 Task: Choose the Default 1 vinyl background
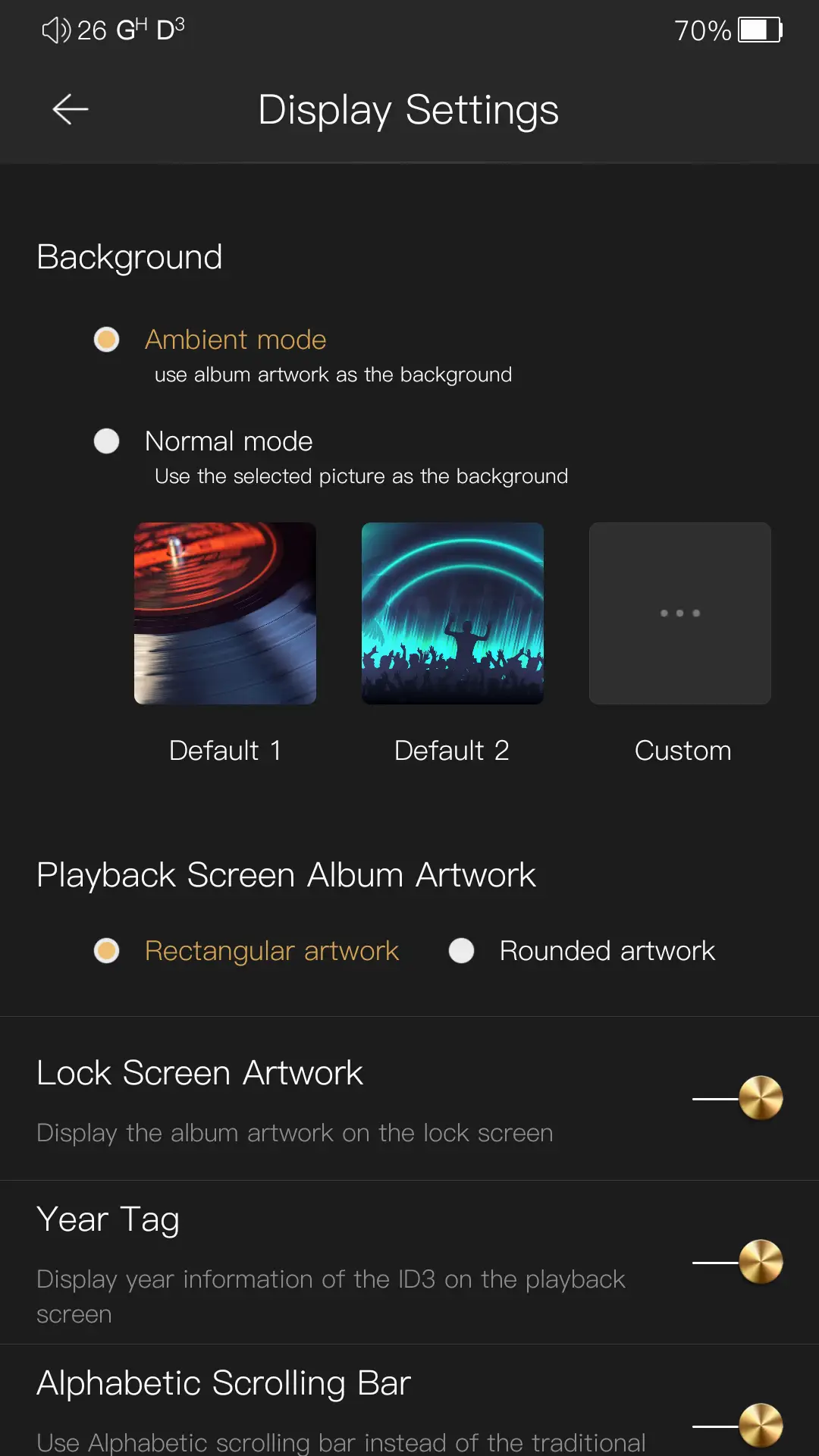(225, 613)
